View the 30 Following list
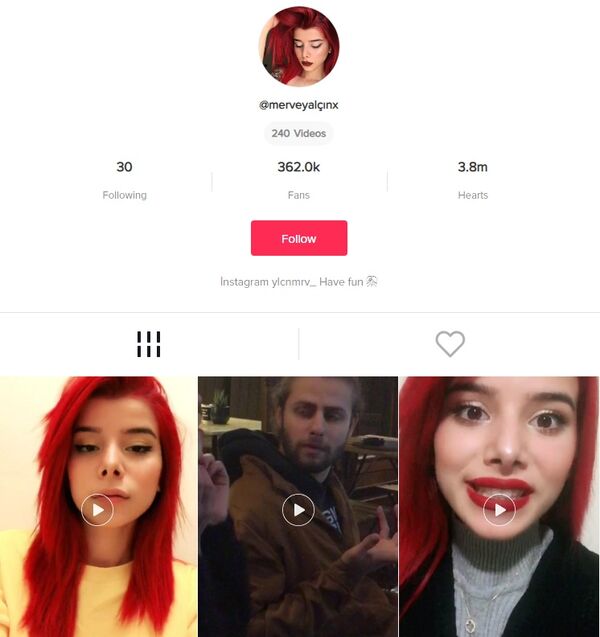The width and height of the screenshot is (600, 637). click(x=124, y=179)
